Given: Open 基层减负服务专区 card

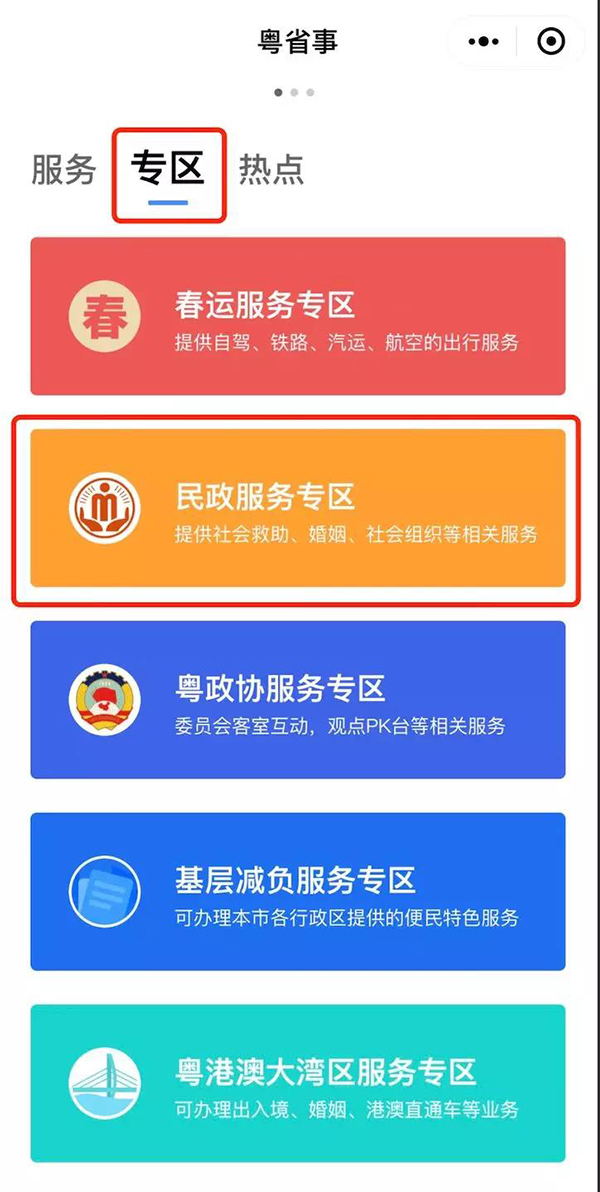Looking at the screenshot, I should [298, 892].
